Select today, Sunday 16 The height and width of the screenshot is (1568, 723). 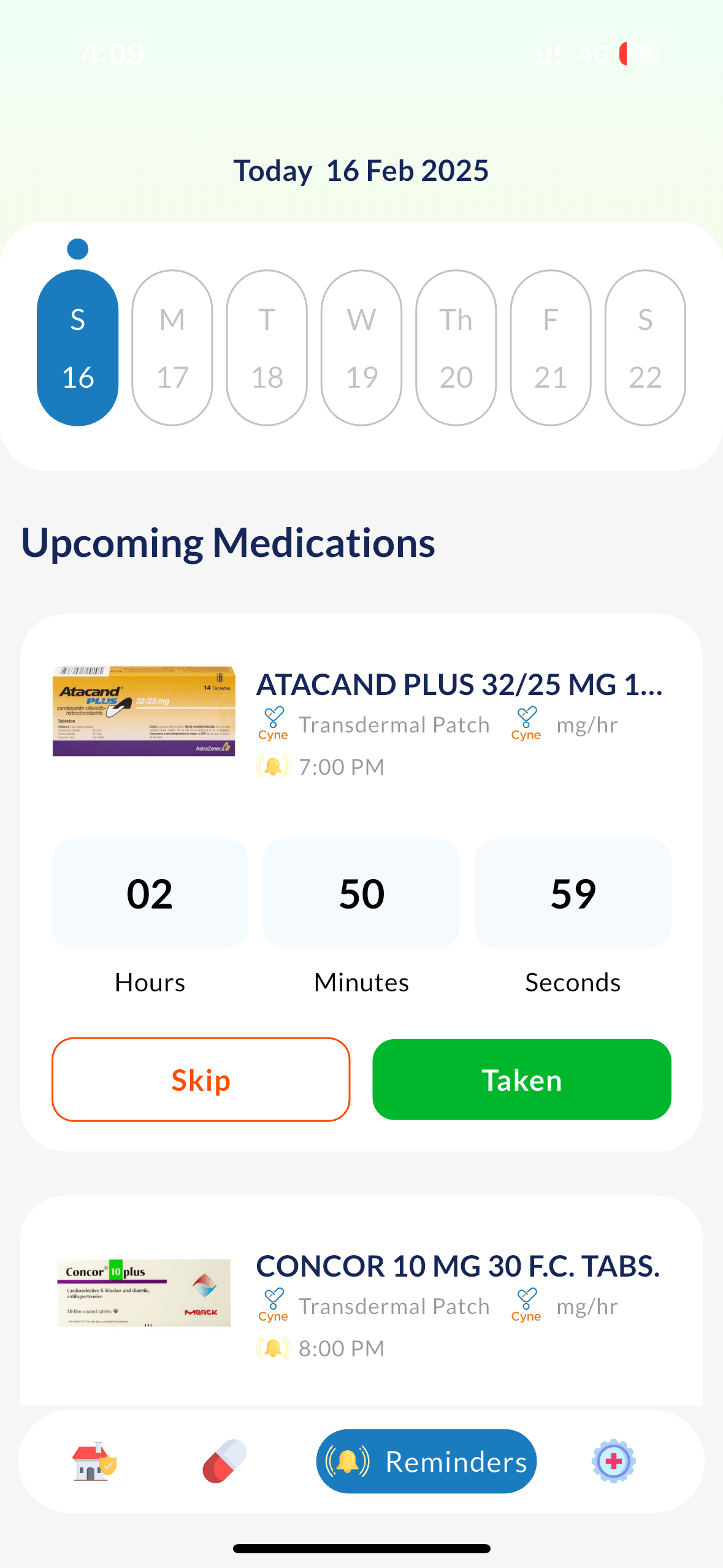tap(78, 348)
